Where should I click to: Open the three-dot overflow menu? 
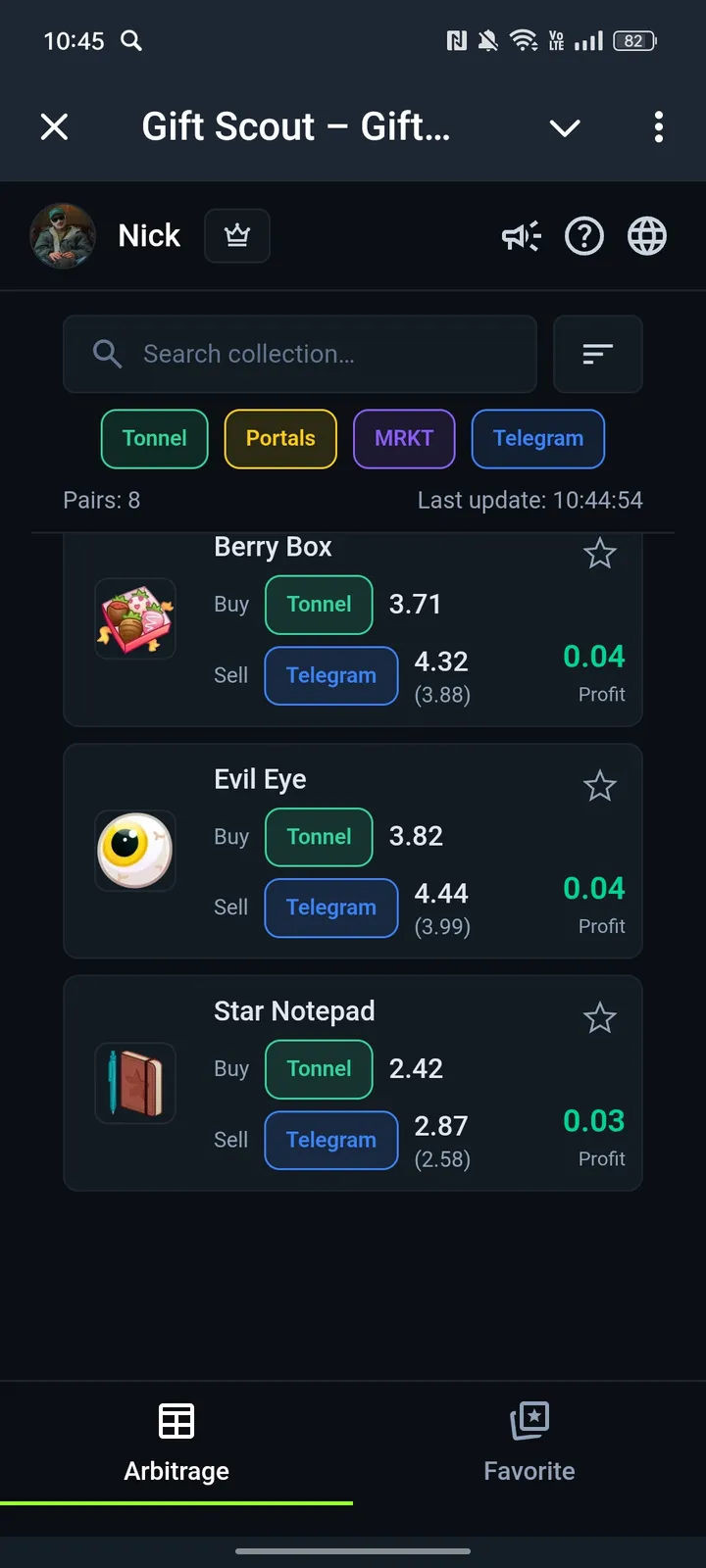(658, 127)
